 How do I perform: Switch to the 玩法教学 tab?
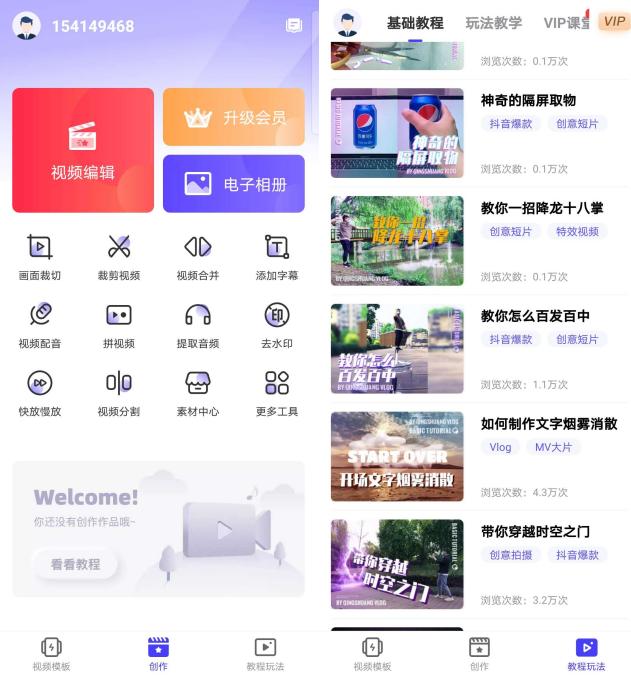click(493, 22)
